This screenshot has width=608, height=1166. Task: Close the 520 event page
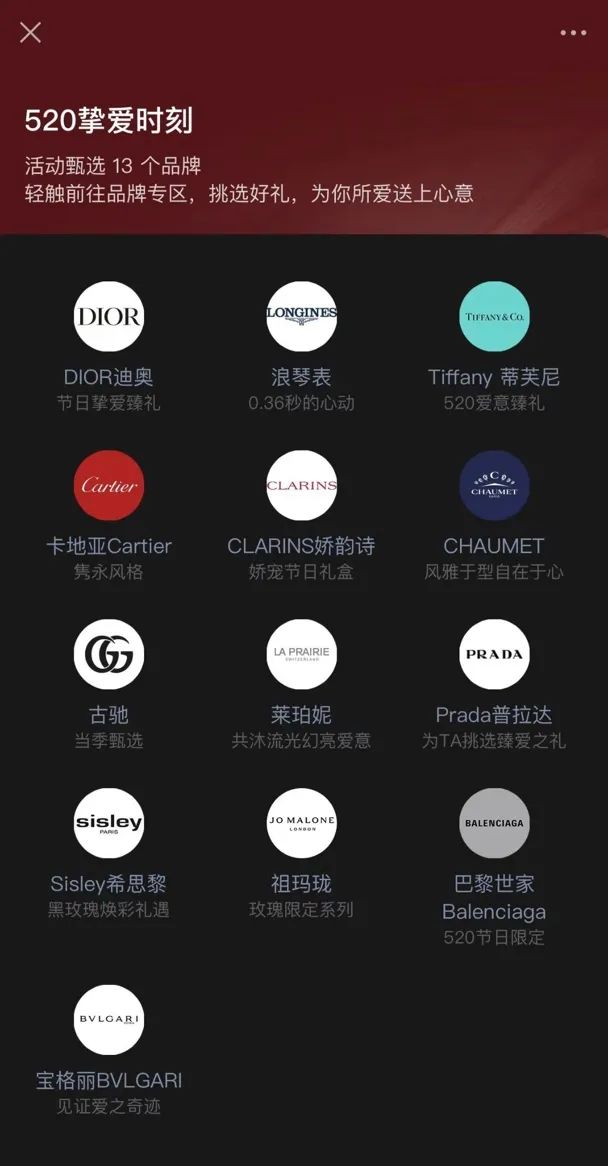pos(30,32)
